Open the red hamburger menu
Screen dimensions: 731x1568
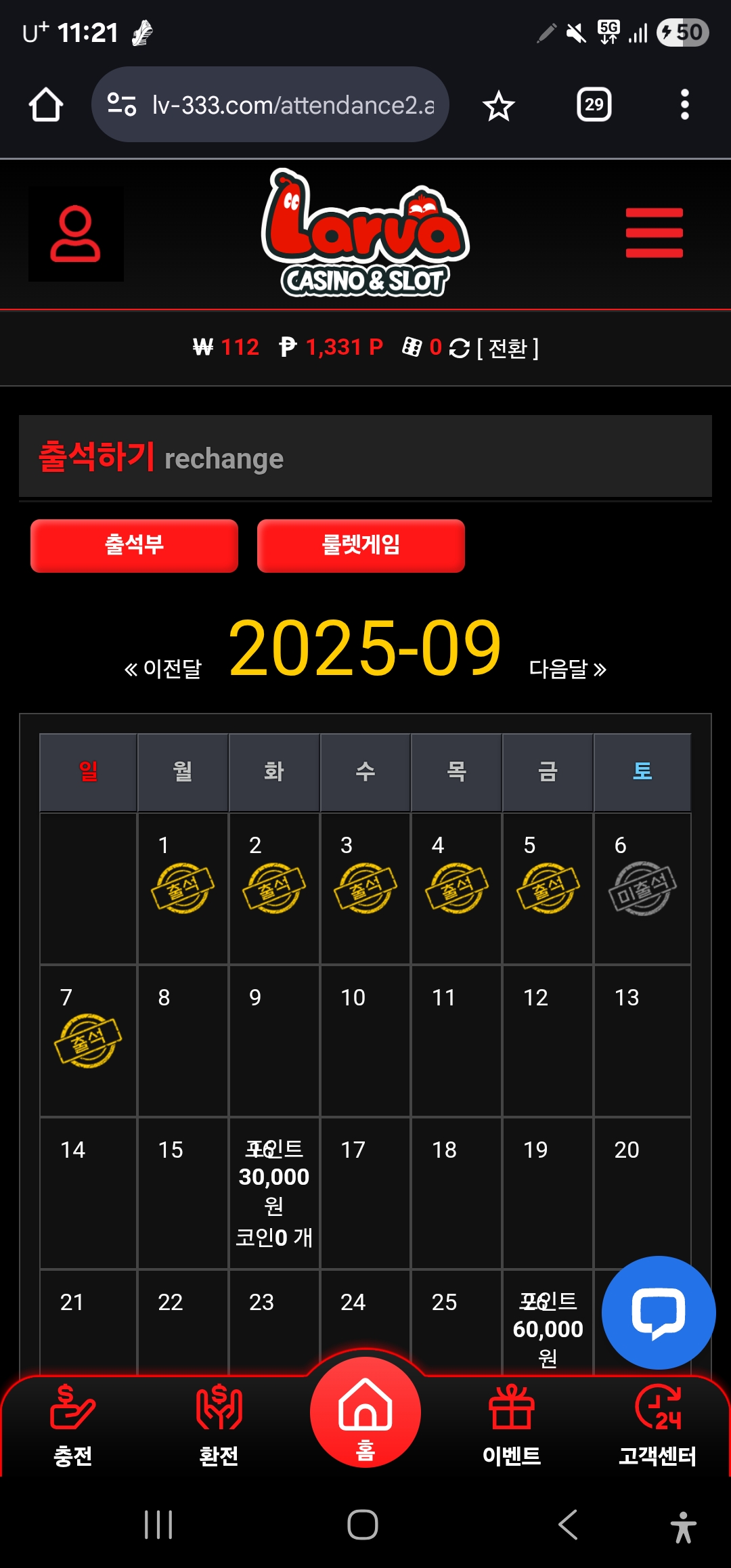point(654,233)
